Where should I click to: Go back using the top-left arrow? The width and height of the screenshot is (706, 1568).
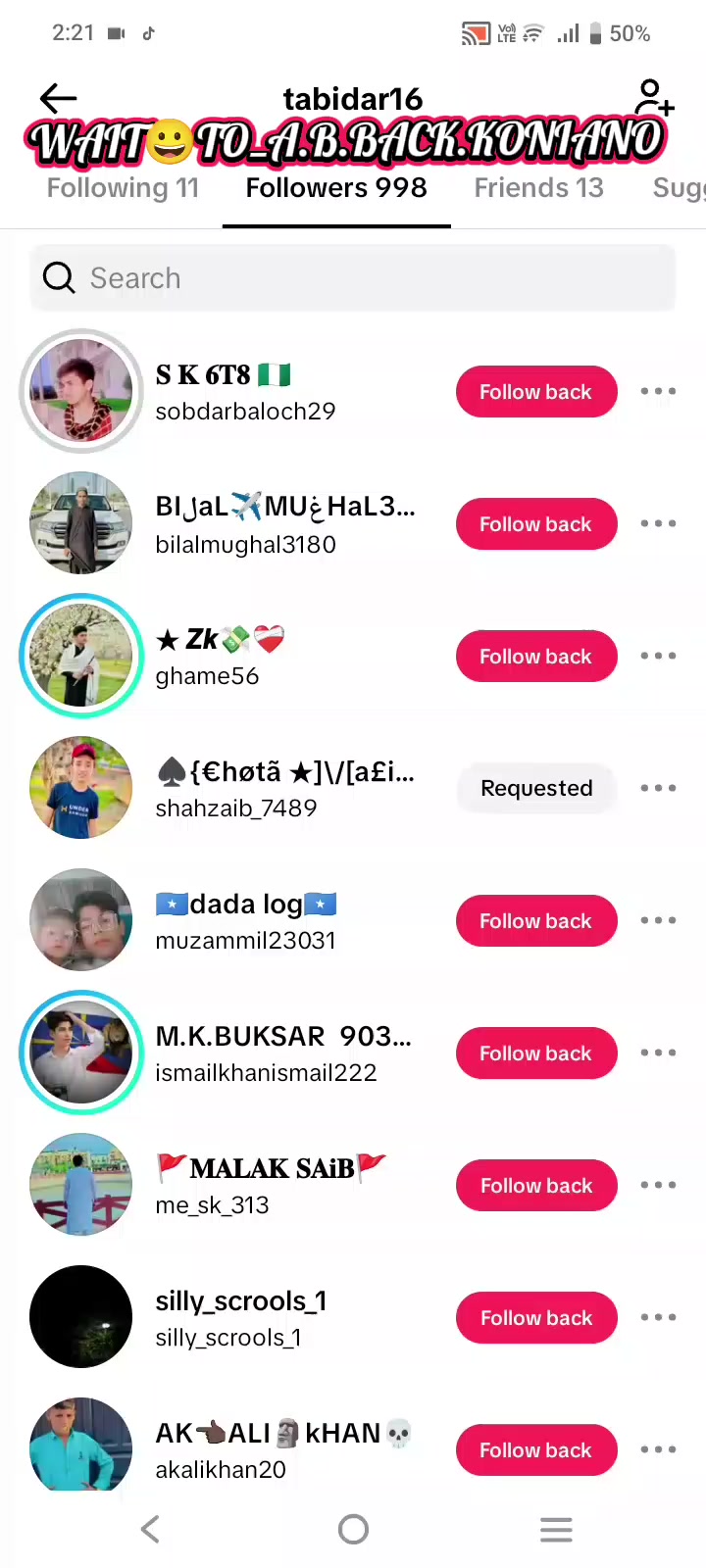tap(58, 98)
